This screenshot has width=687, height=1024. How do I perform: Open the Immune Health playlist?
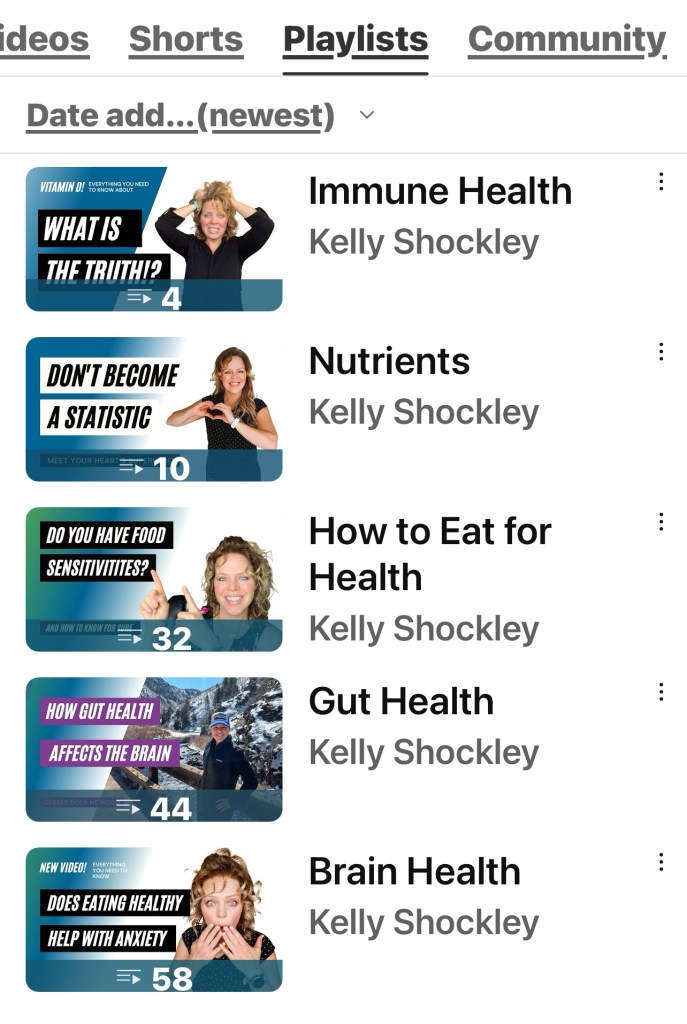coord(440,191)
